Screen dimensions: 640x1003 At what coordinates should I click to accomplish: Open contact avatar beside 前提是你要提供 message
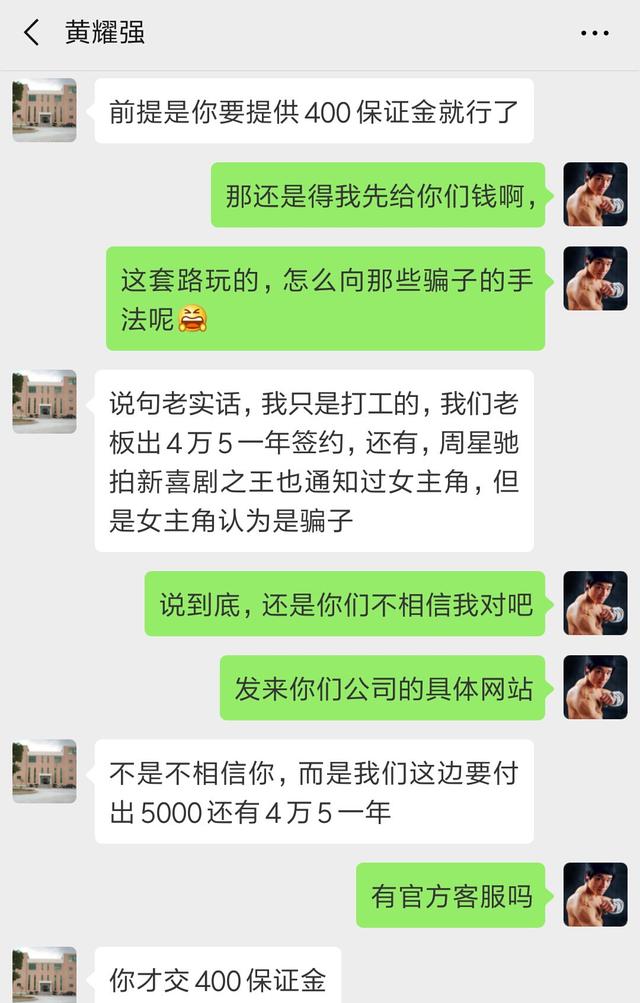tap(45, 110)
